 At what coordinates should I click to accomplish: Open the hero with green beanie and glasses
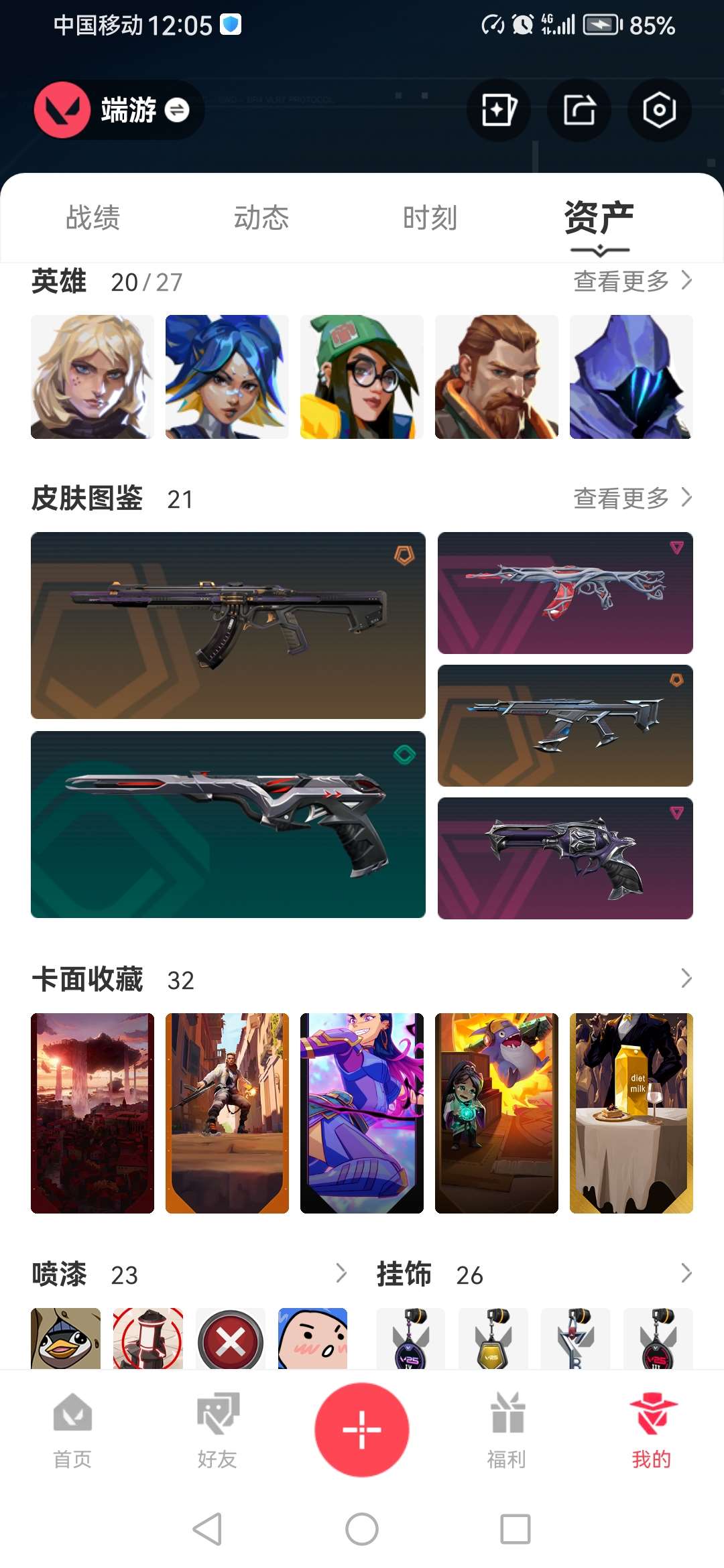pyautogui.click(x=362, y=377)
